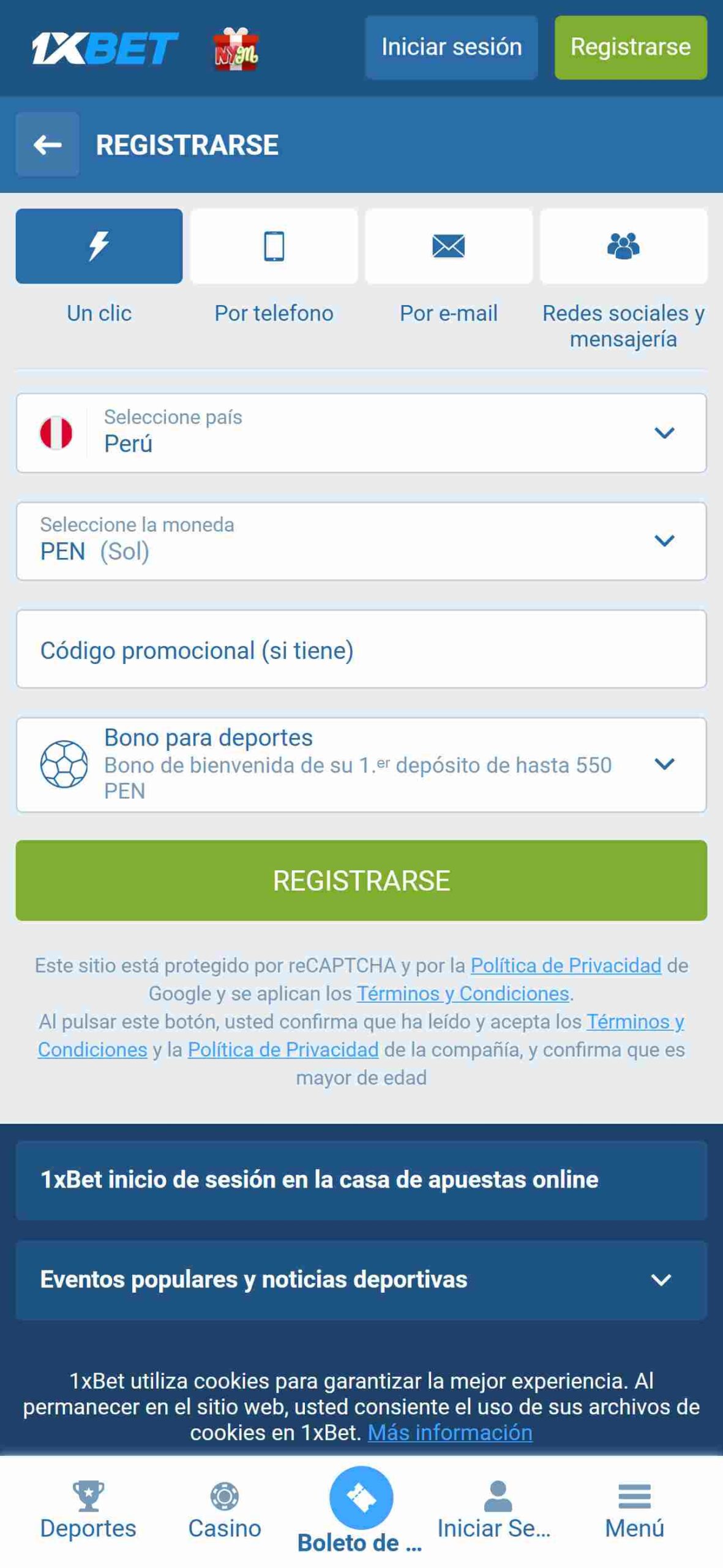This screenshot has height=1568, width=723.
Task: Tap the green Registrarse header button
Action: click(631, 47)
